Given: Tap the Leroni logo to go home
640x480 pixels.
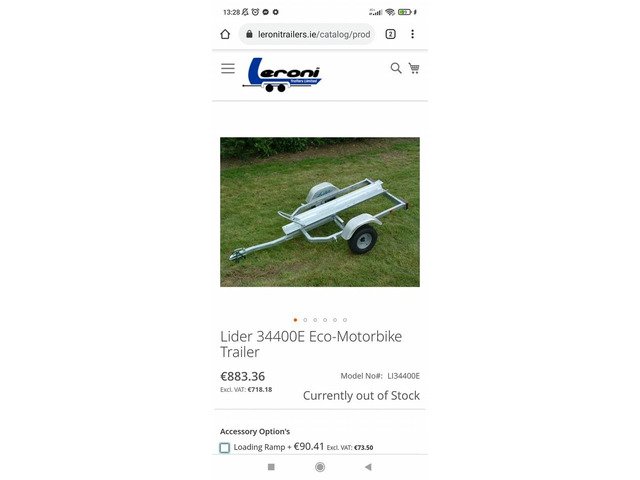Looking at the screenshot, I should point(283,73).
